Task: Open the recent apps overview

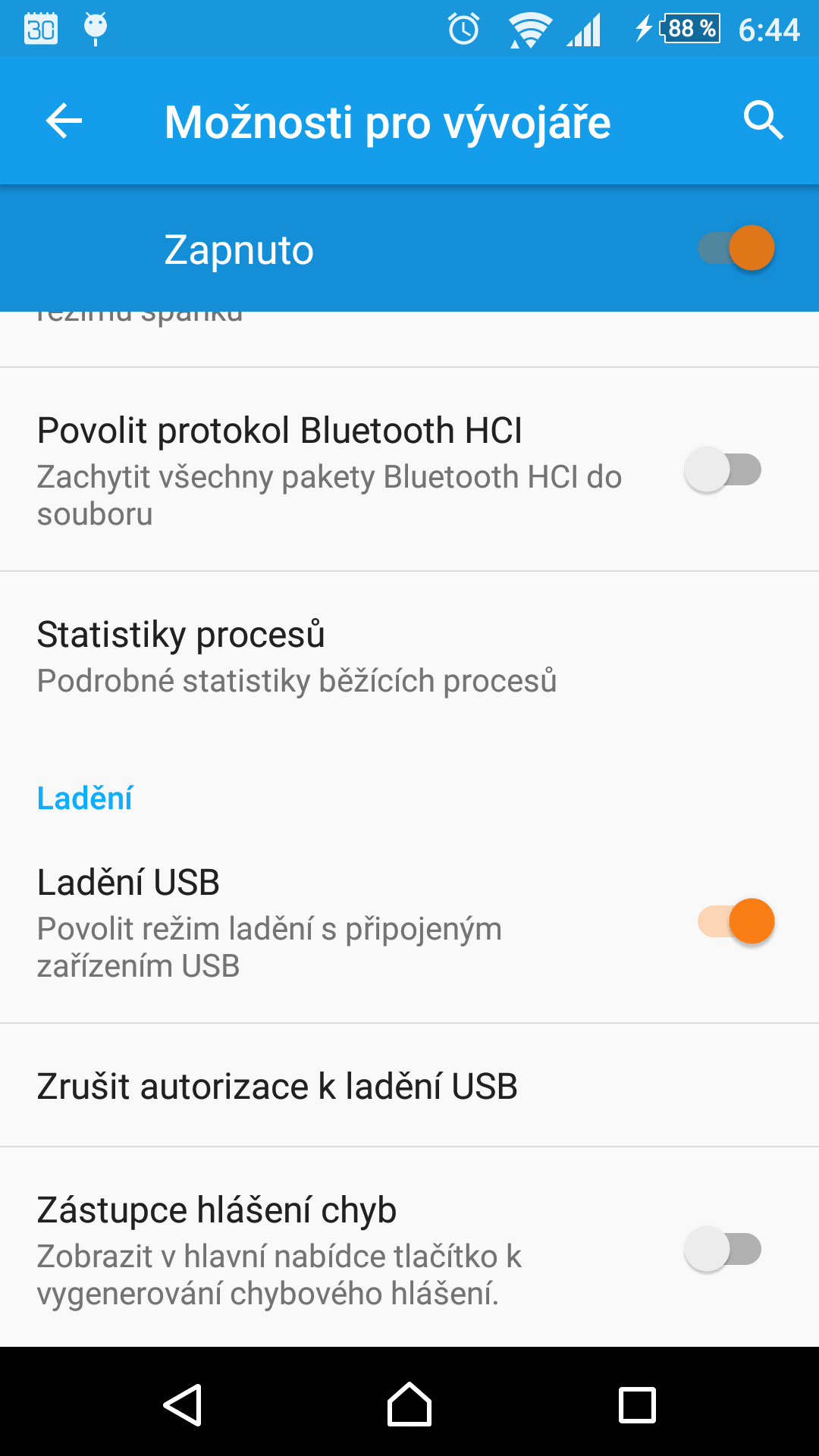Action: 637,1405
